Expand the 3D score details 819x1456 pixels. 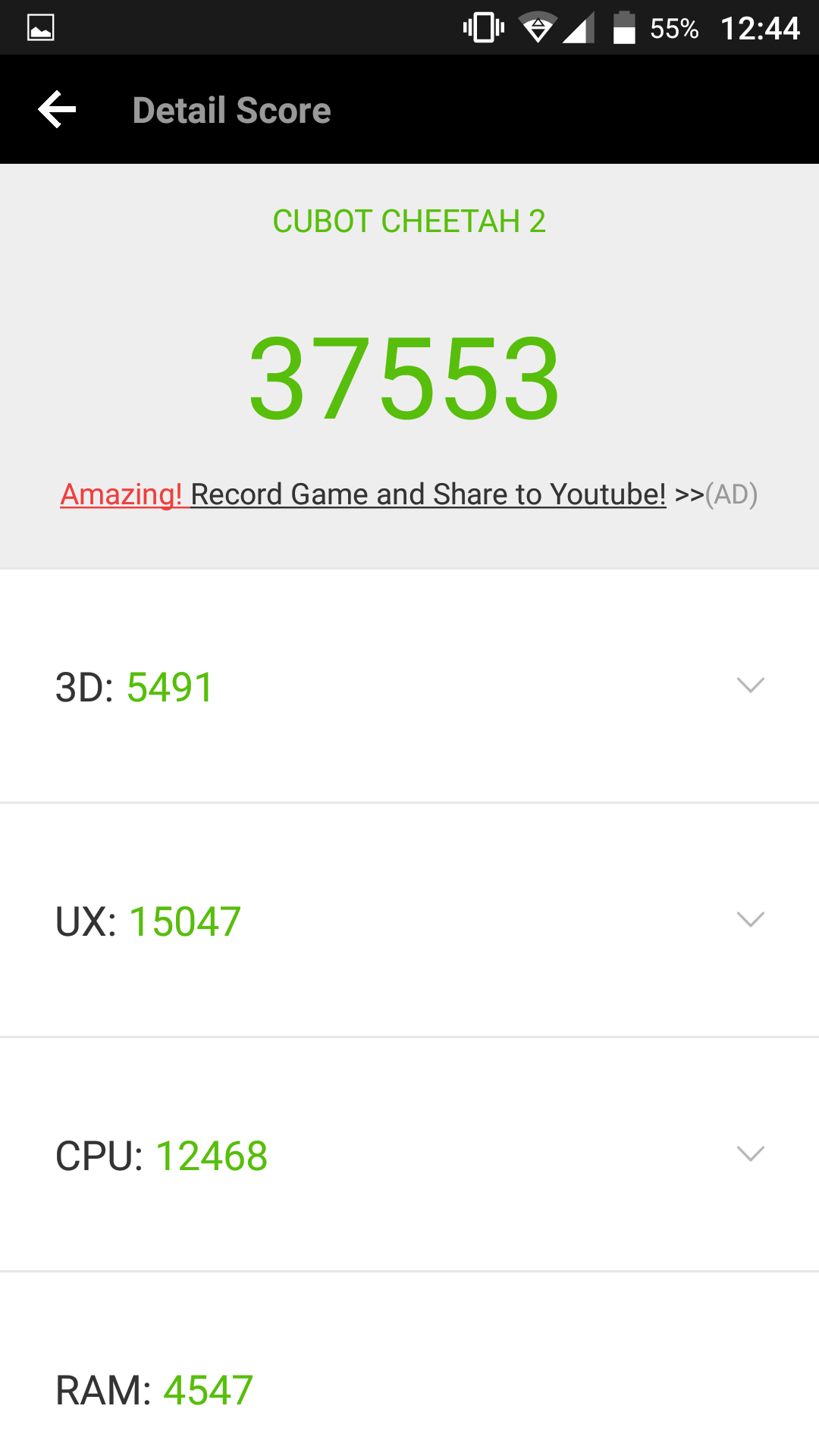pyautogui.click(x=409, y=686)
